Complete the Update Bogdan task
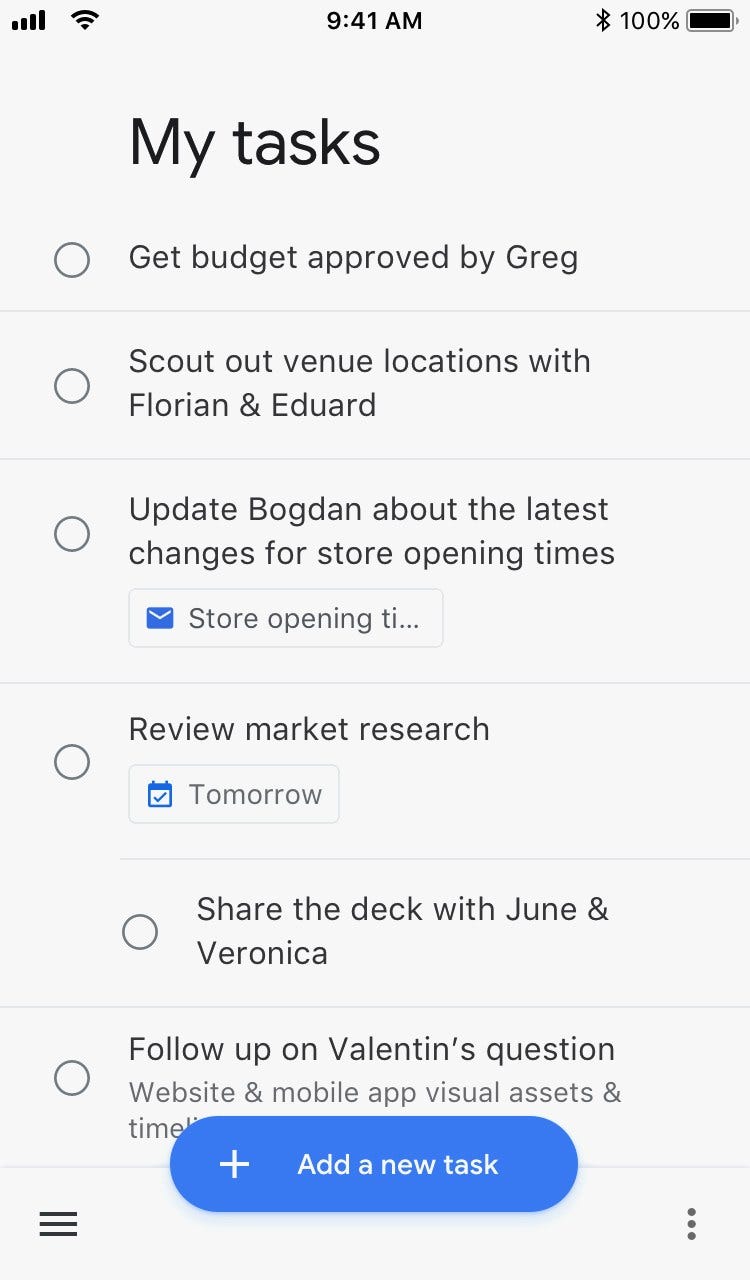This screenshot has height=1280, width=750. pyautogui.click(x=72, y=534)
